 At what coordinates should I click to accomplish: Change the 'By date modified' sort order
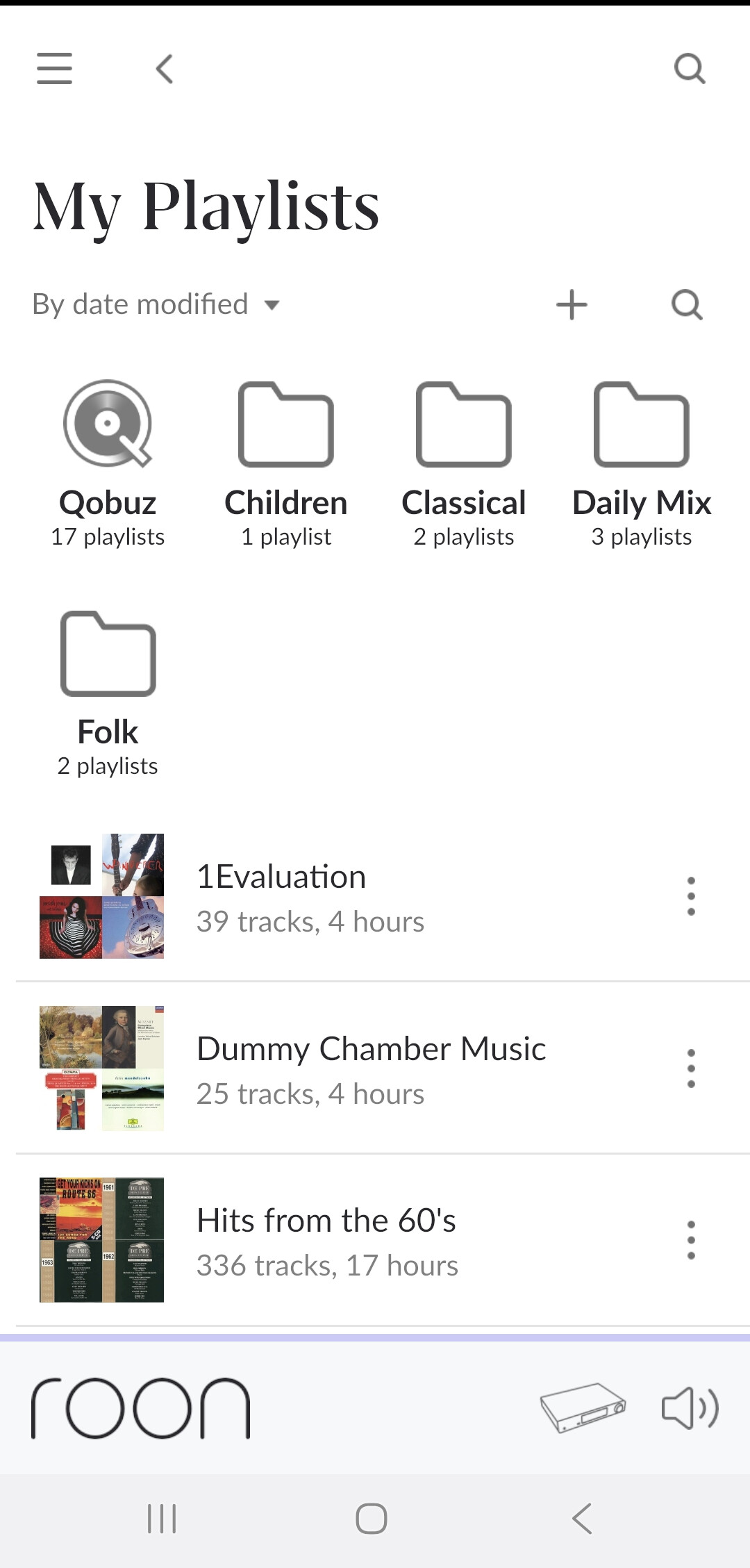156,304
